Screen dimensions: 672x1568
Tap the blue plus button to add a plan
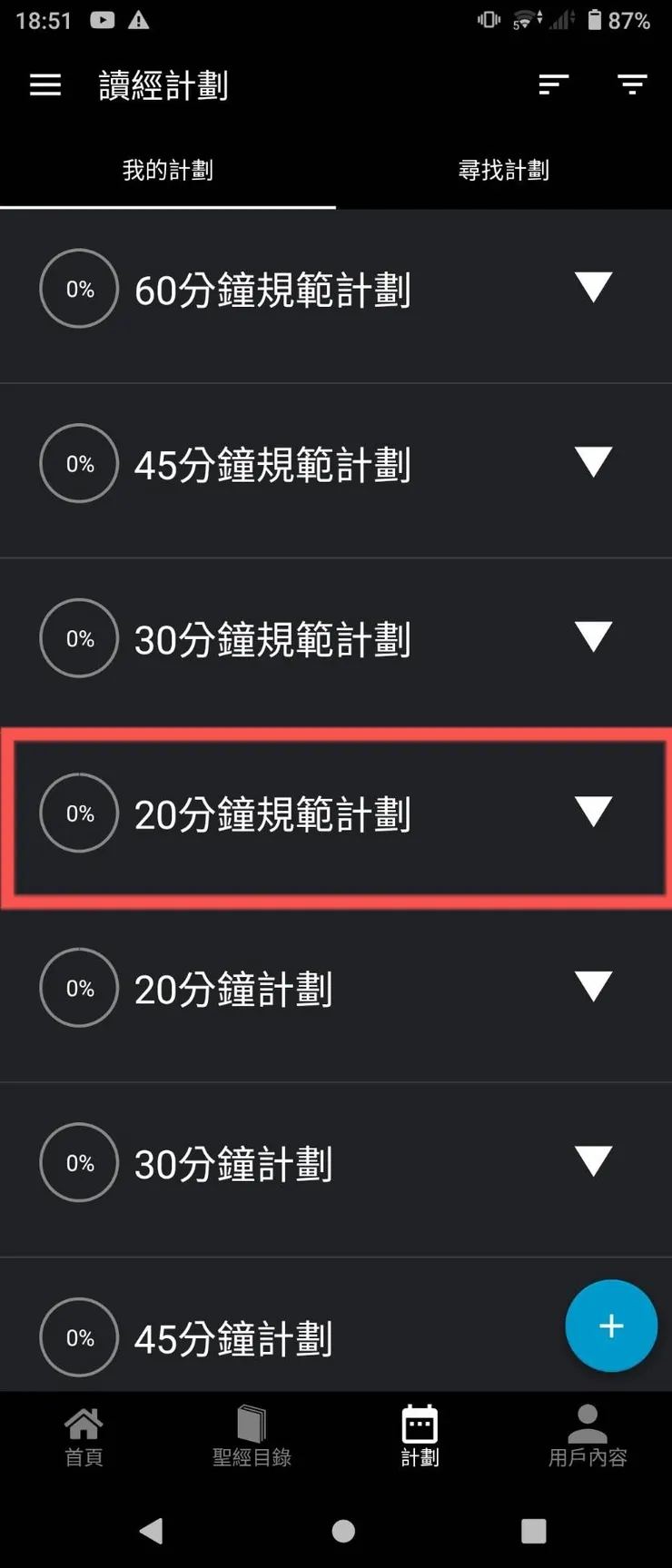(x=610, y=1326)
